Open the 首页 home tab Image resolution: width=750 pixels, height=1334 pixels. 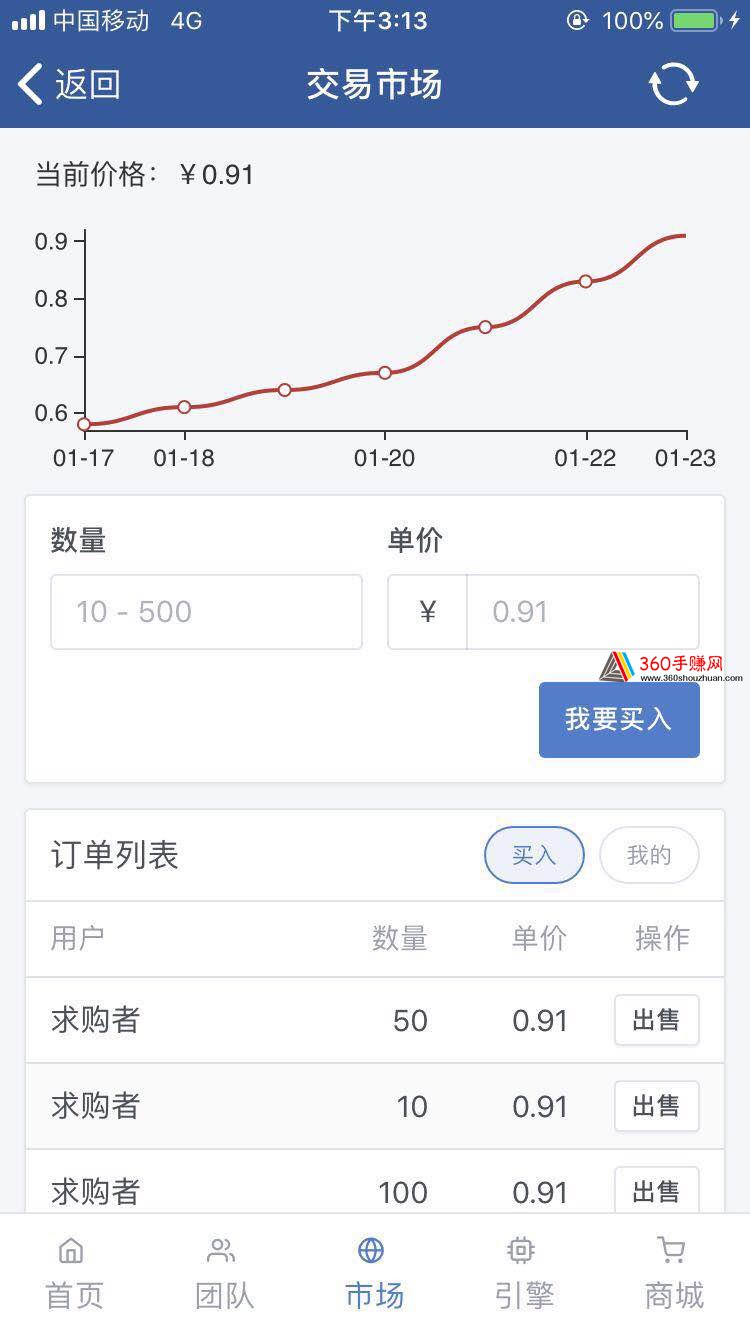click(75, 1274)
